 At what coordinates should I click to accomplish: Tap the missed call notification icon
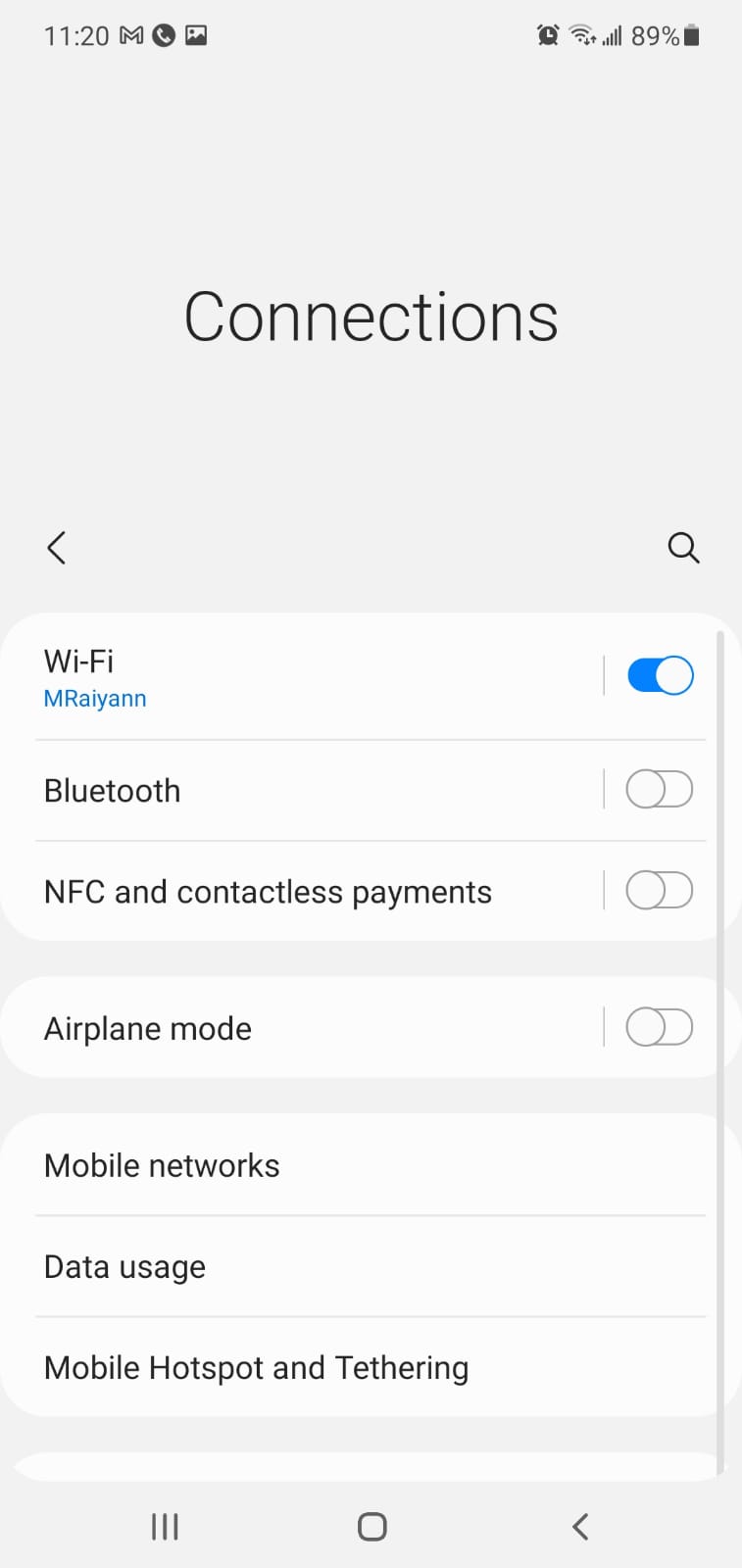click(x=162, y=35)
